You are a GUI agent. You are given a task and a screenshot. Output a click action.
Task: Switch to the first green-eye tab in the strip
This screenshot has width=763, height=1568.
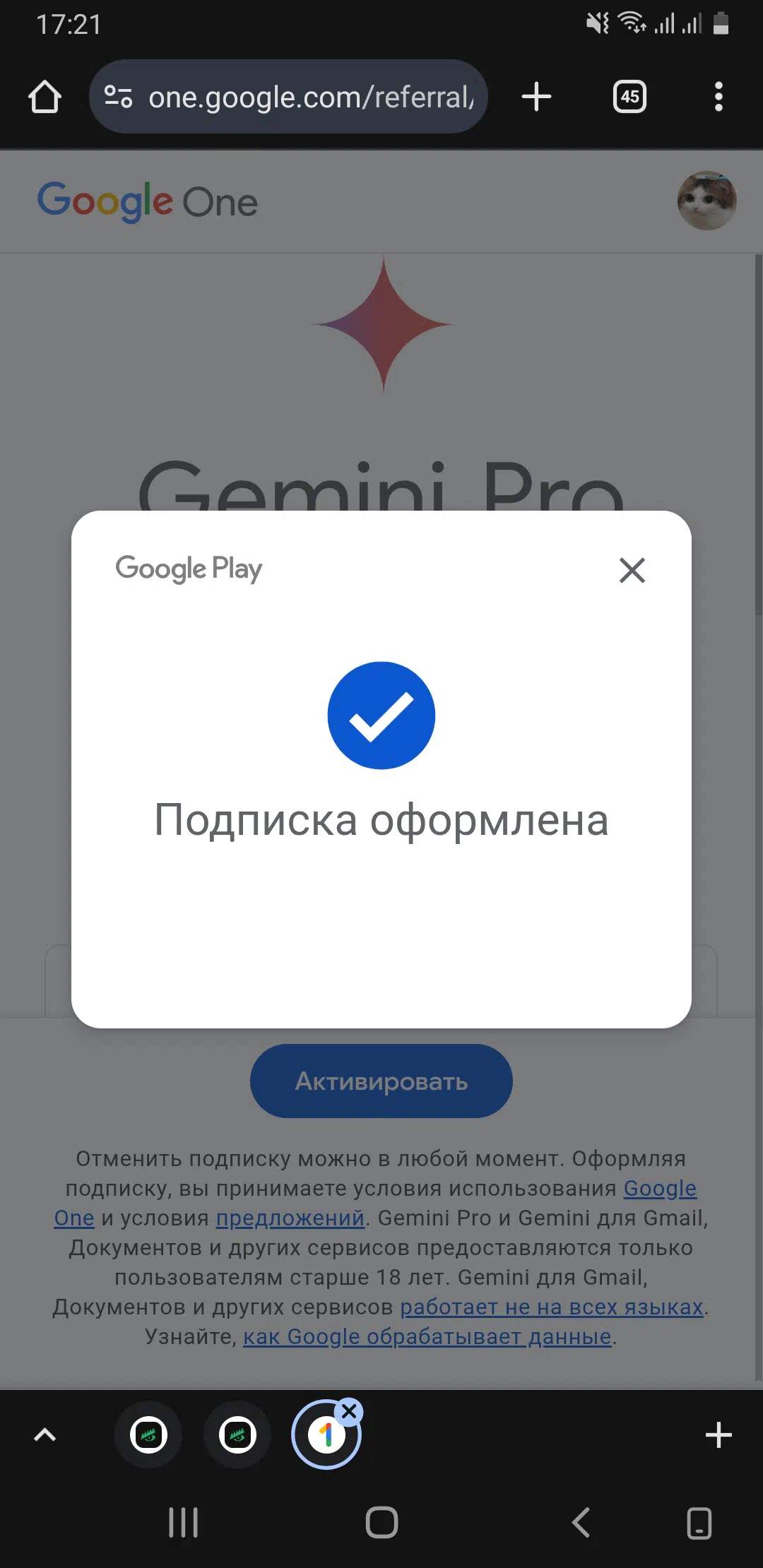148,1435
